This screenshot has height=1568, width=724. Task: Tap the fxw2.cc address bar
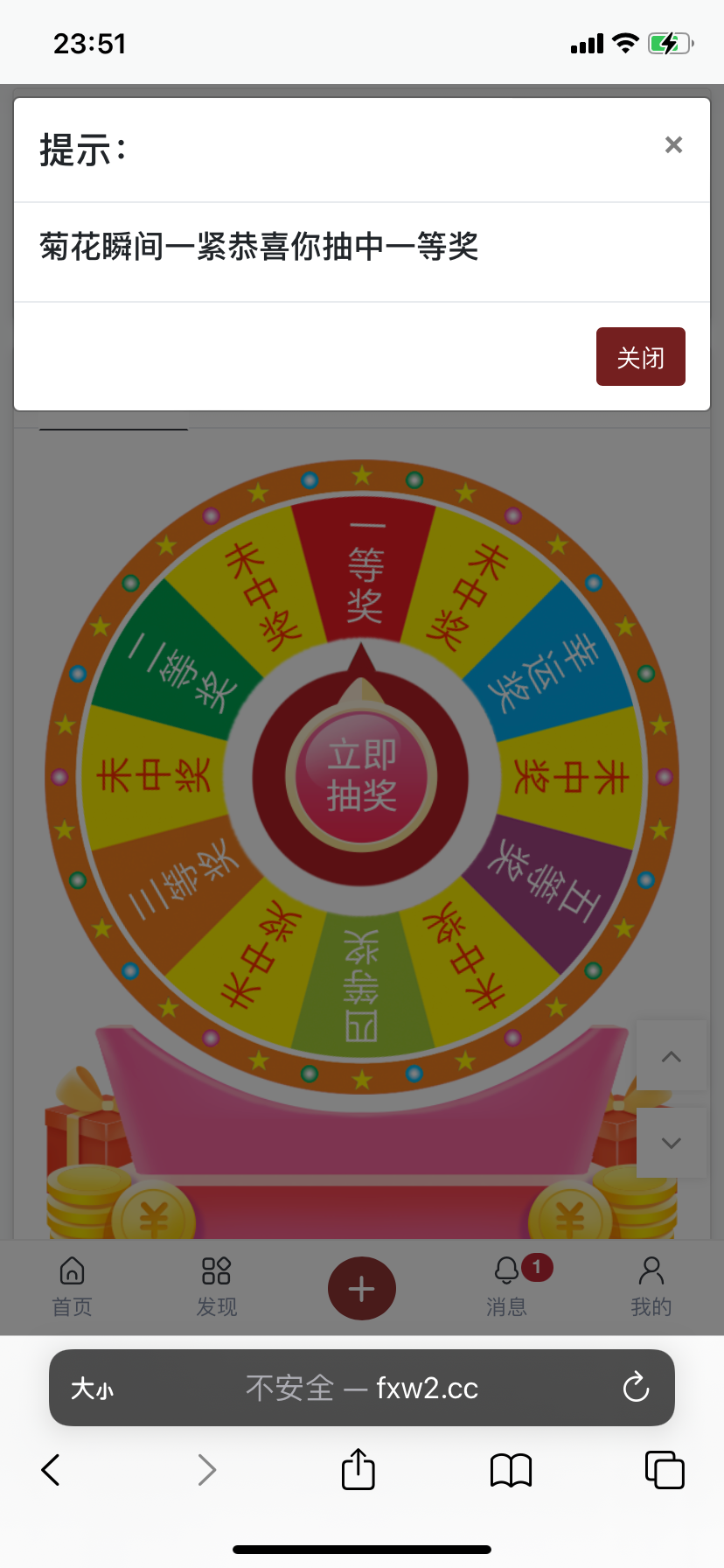pos(361,1388)
